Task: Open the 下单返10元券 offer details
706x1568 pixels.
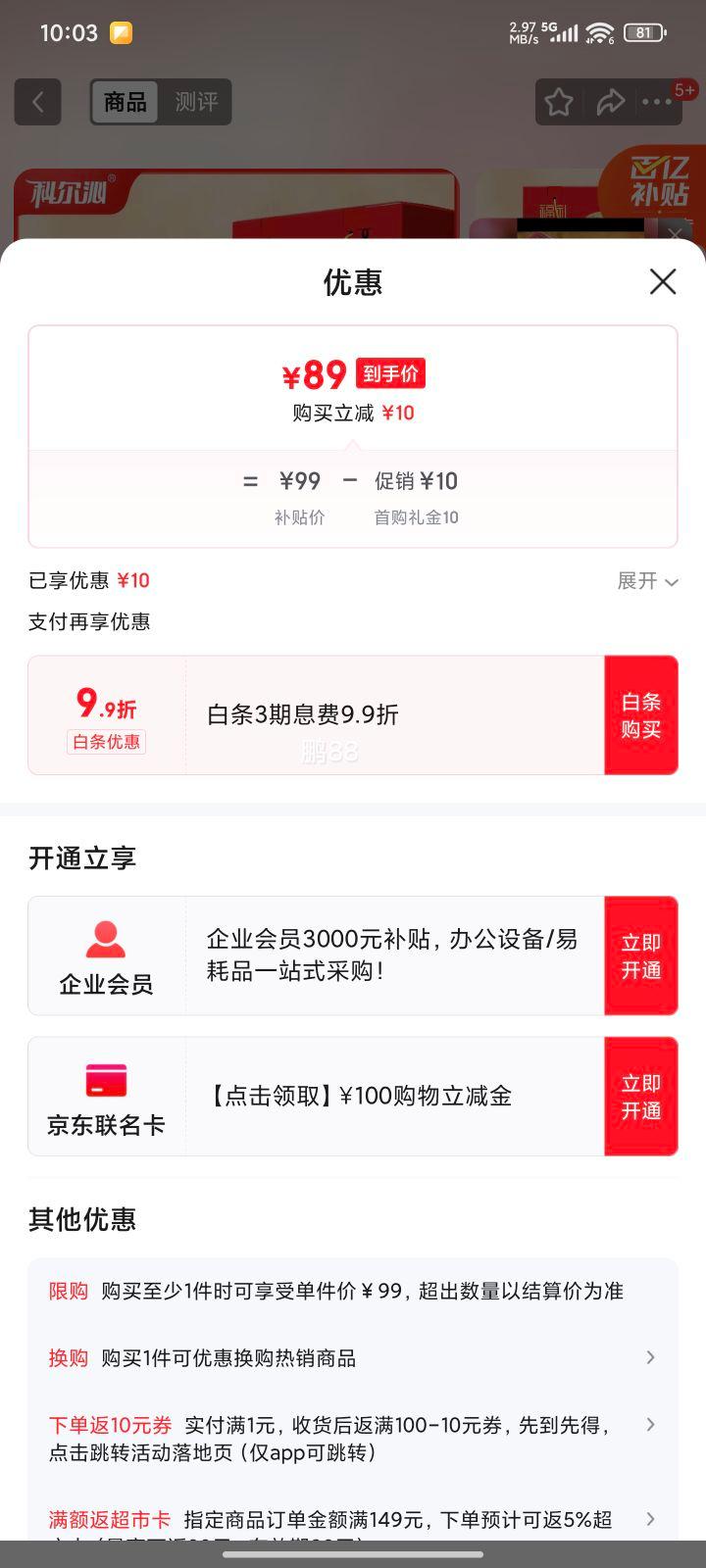Action: [353, 1438]
